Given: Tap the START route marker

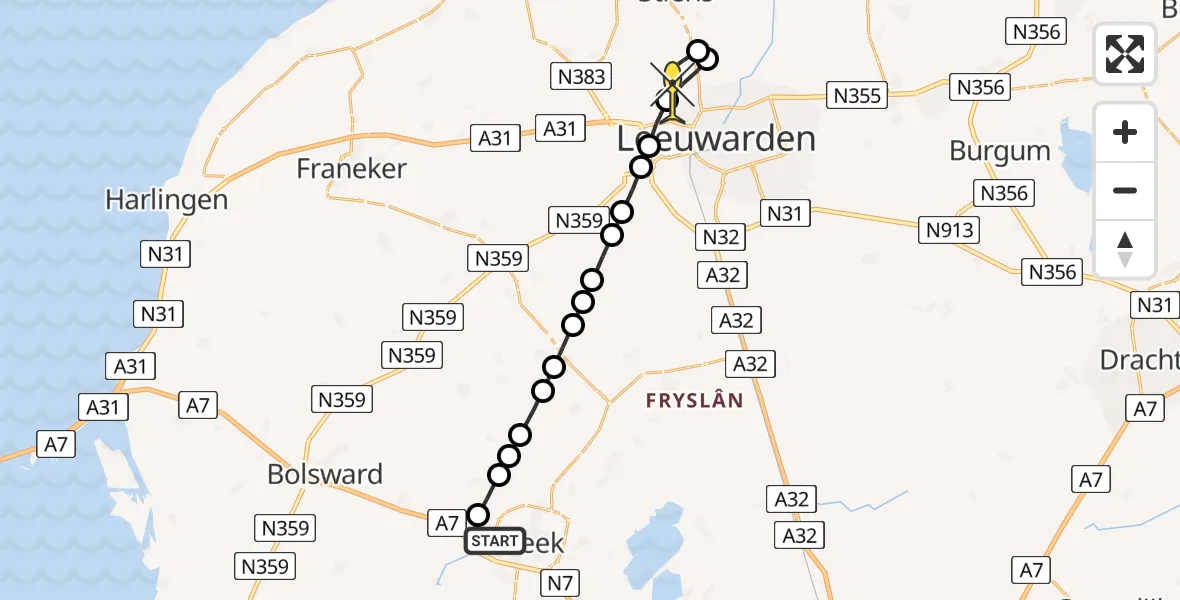Looking at the screenshot, I should coord(494,541).
